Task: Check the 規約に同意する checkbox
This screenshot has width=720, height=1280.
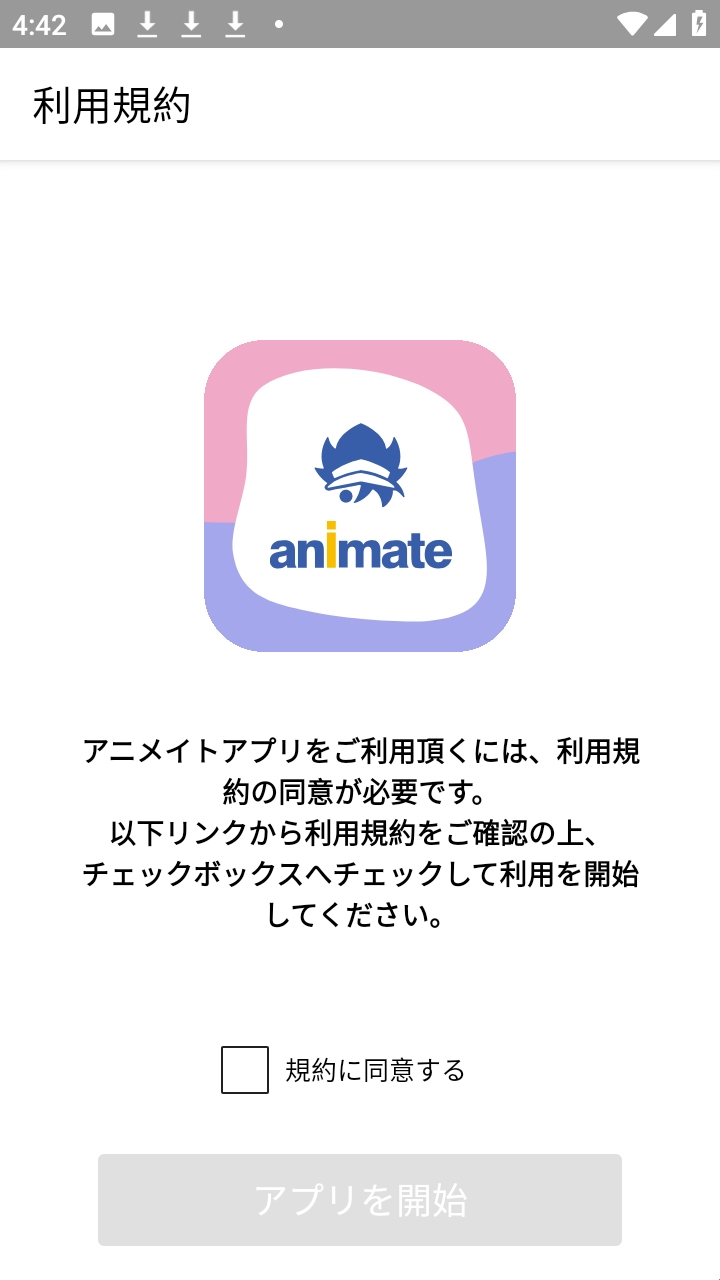Action: 245,1070
